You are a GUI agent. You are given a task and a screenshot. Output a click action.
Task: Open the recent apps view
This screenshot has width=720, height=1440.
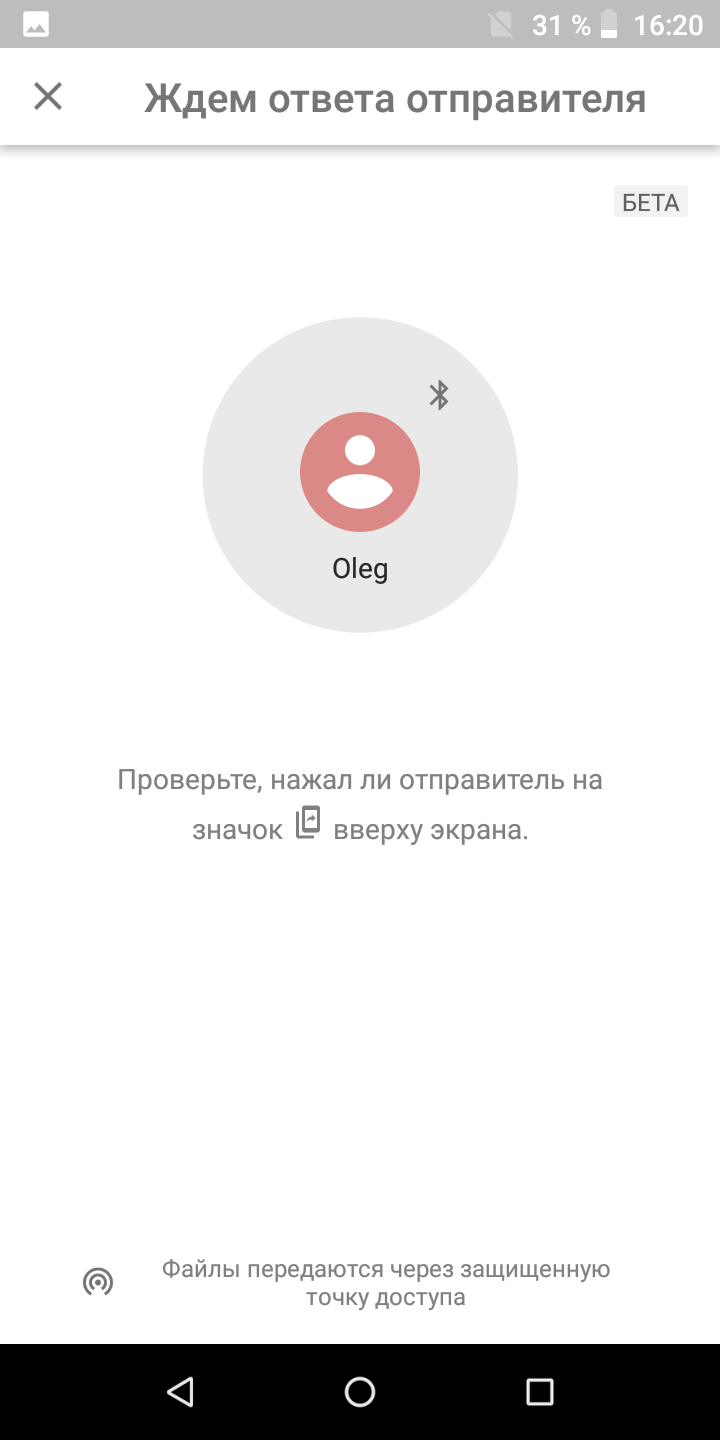pyautogui.click(x=540, y=1392)
